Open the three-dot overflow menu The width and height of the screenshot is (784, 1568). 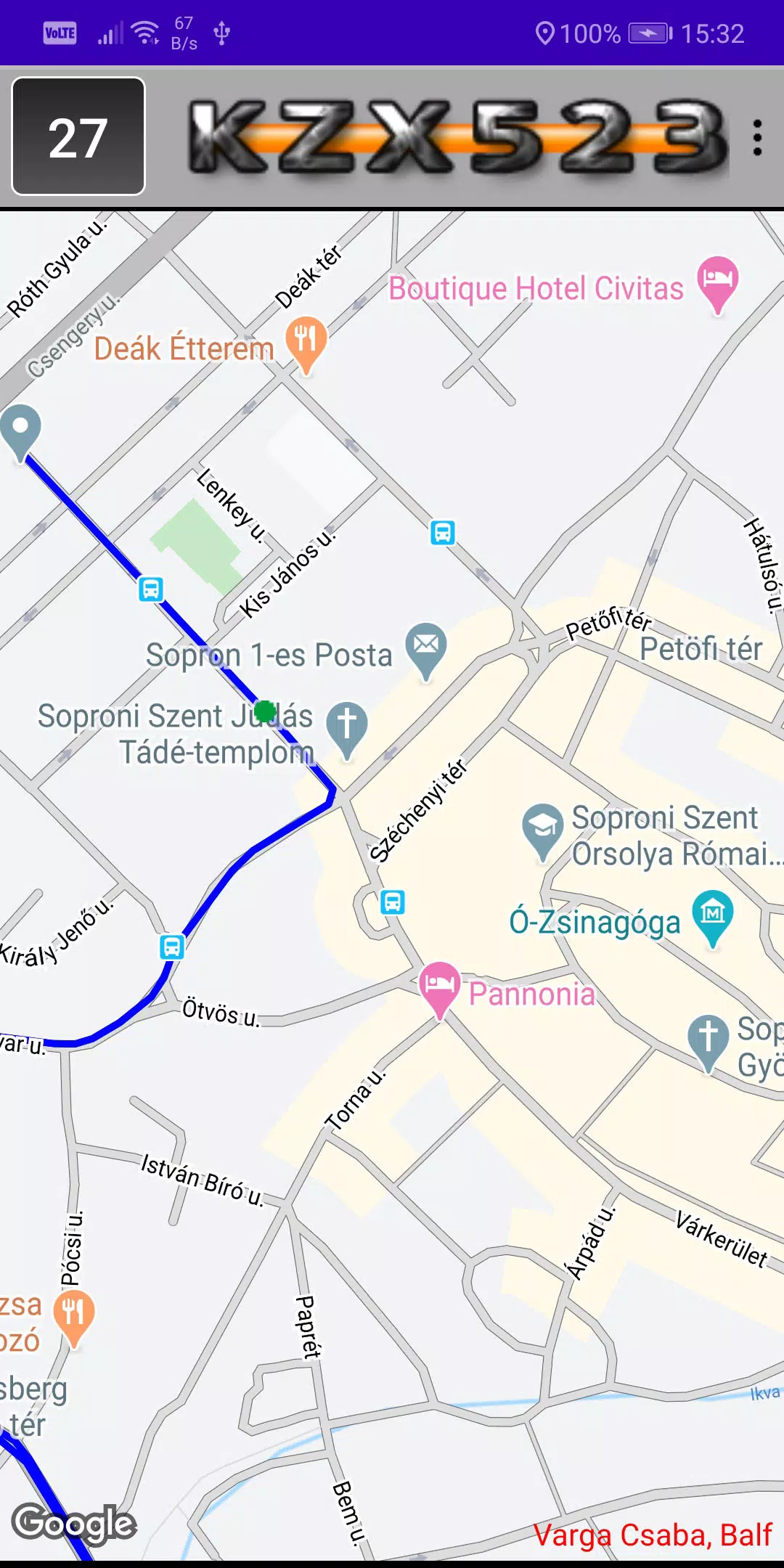tap(757, 137)
